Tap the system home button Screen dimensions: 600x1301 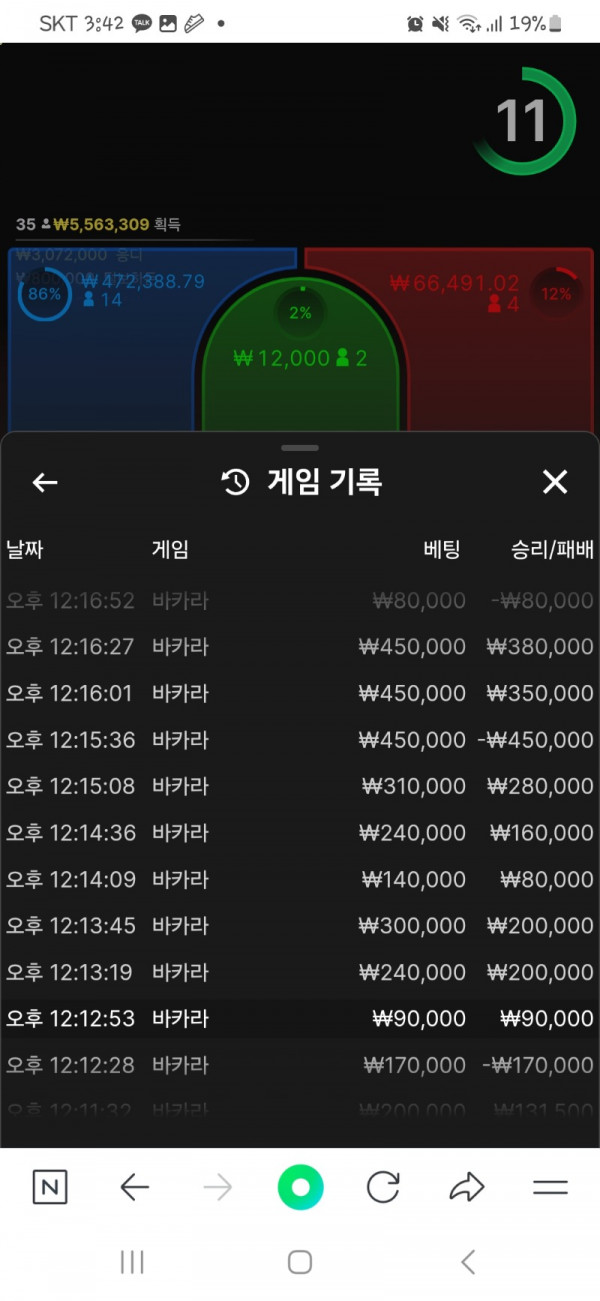point(300,1262)
